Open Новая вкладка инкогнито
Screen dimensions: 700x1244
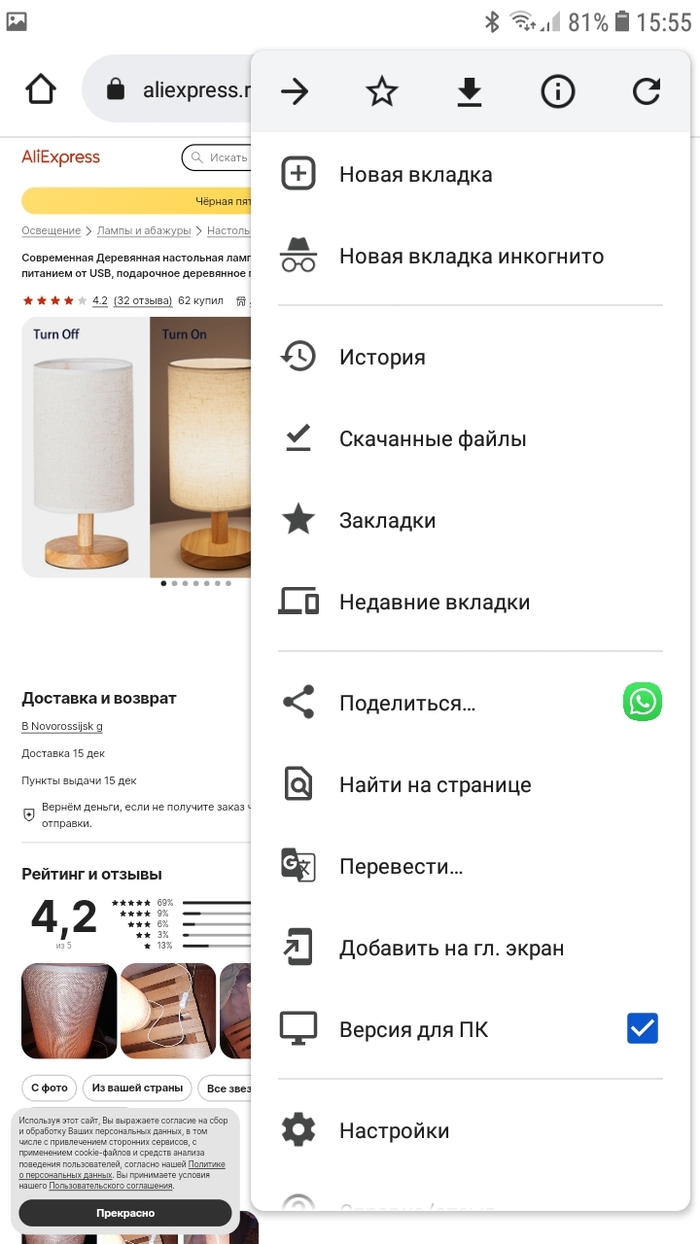pyautogui.click(x=470, y=257)
